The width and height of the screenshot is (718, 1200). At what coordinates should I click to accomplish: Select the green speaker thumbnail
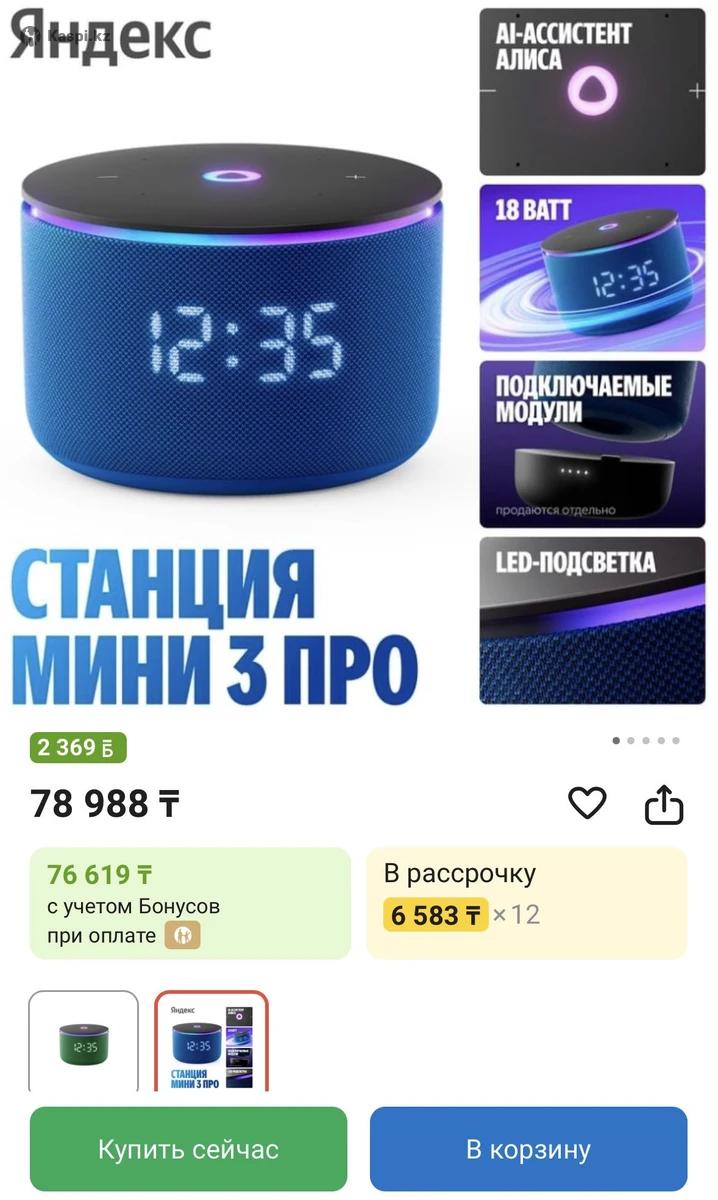coord(83,1042)
